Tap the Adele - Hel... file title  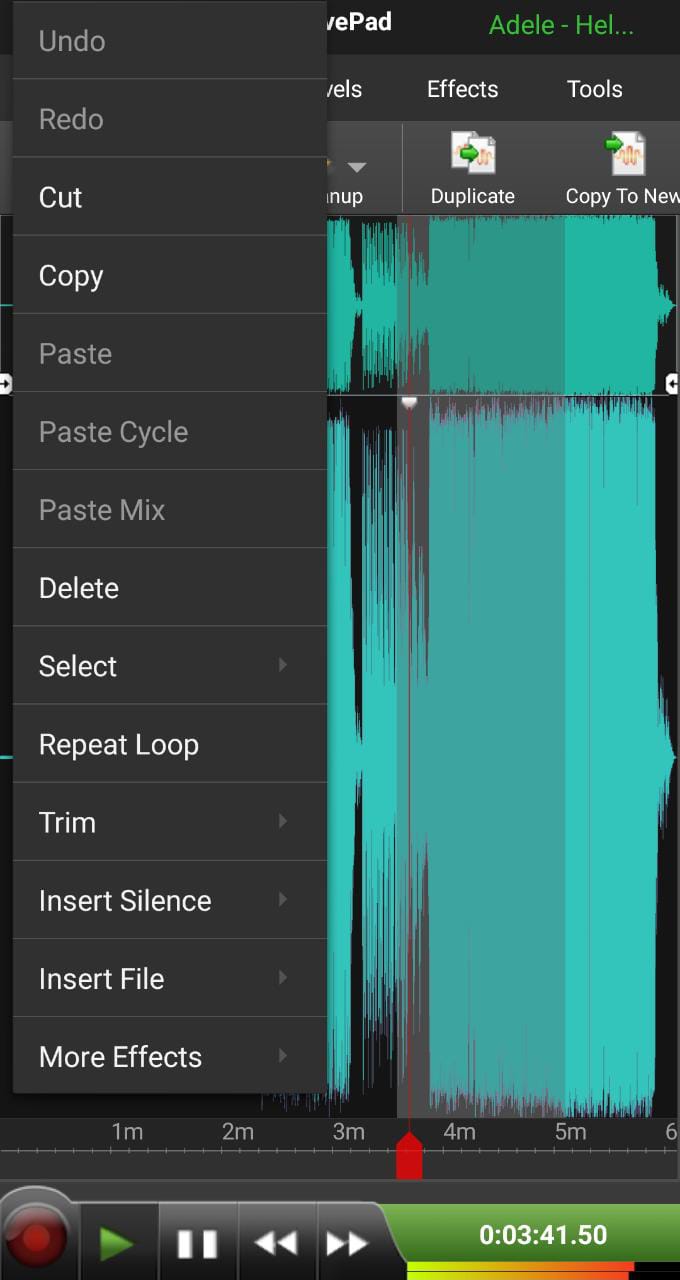561,26
